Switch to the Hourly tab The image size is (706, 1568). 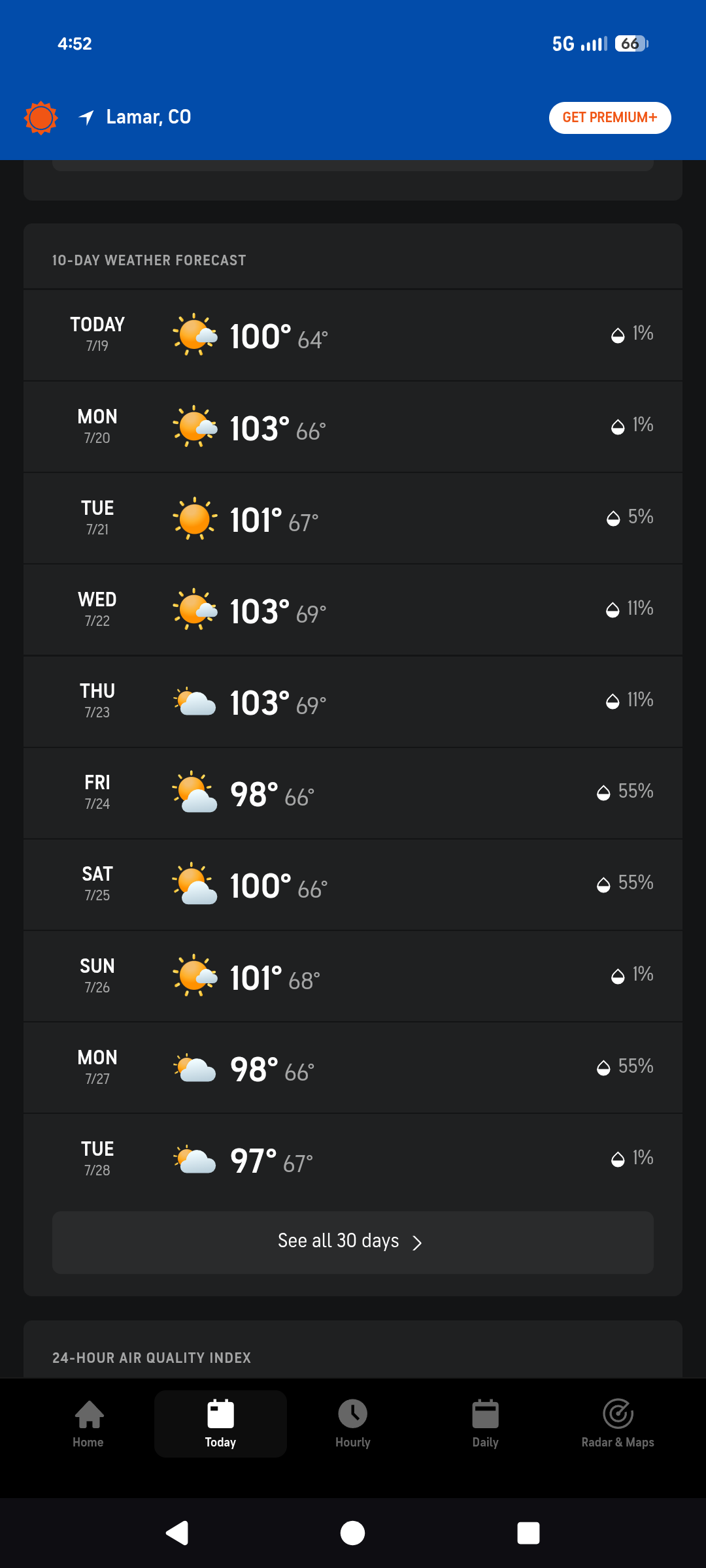353,1424
